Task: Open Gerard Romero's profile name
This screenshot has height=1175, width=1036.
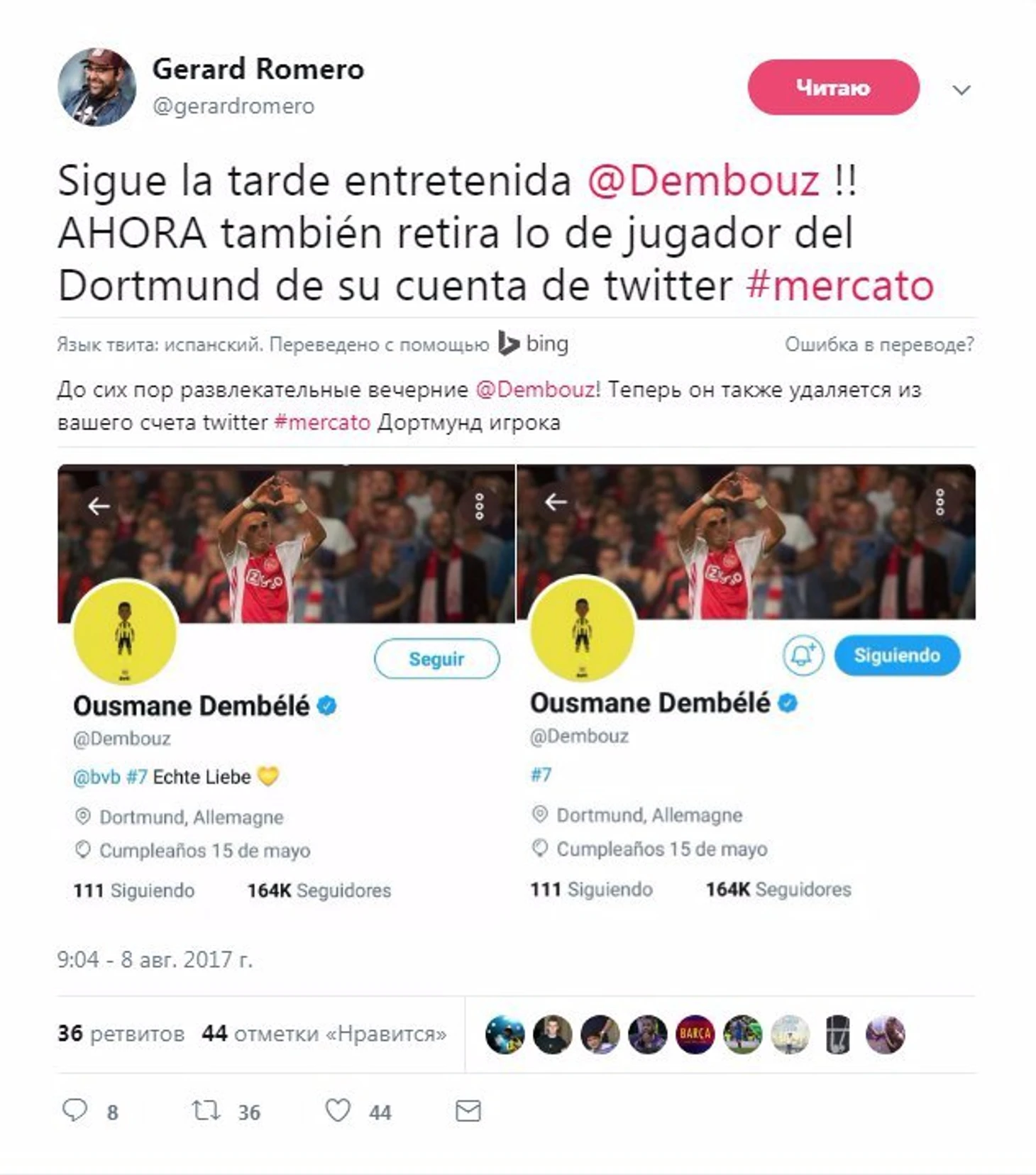Action: [258, 70]
